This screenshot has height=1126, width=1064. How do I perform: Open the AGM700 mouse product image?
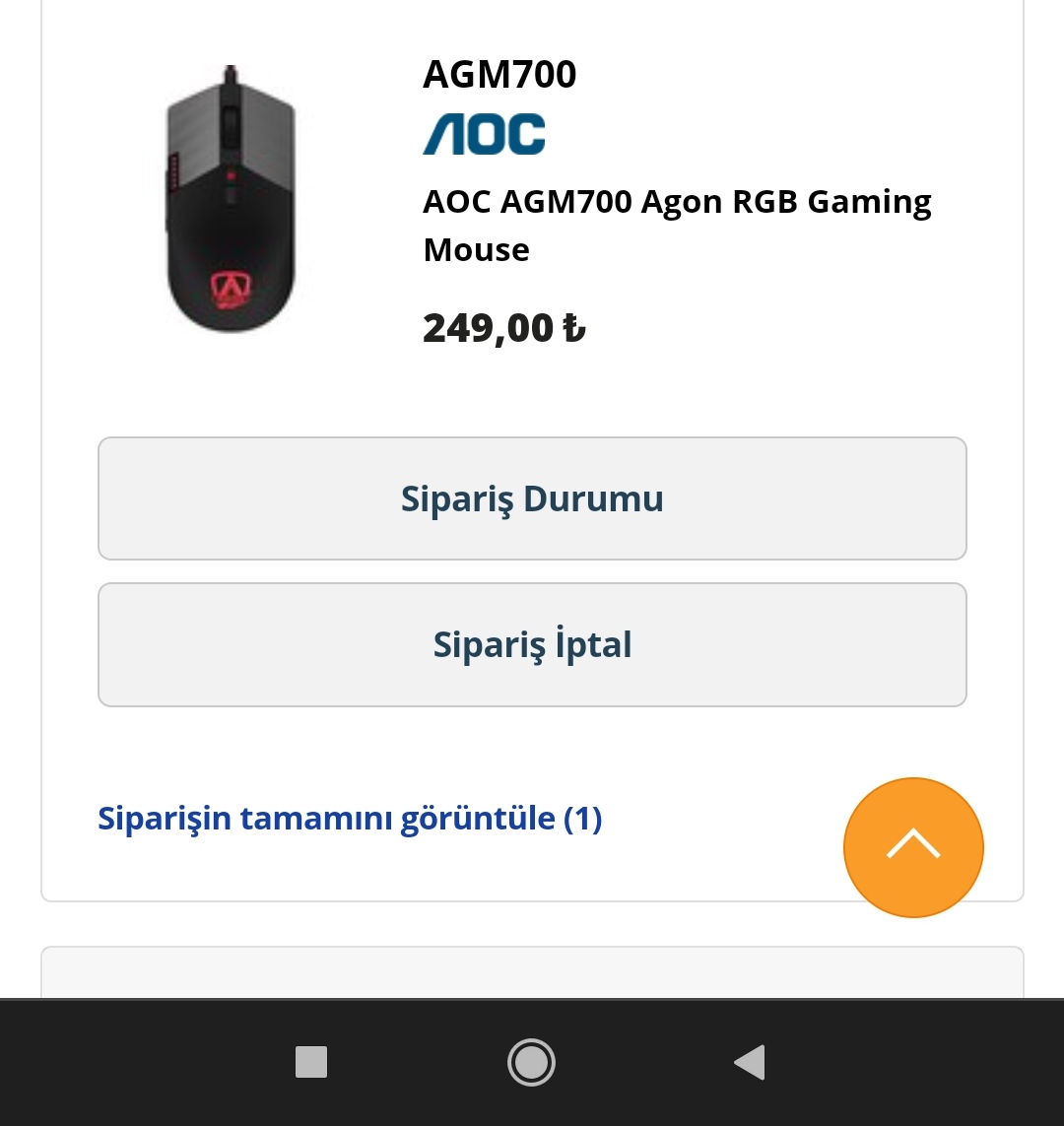[x=231, y=200]
